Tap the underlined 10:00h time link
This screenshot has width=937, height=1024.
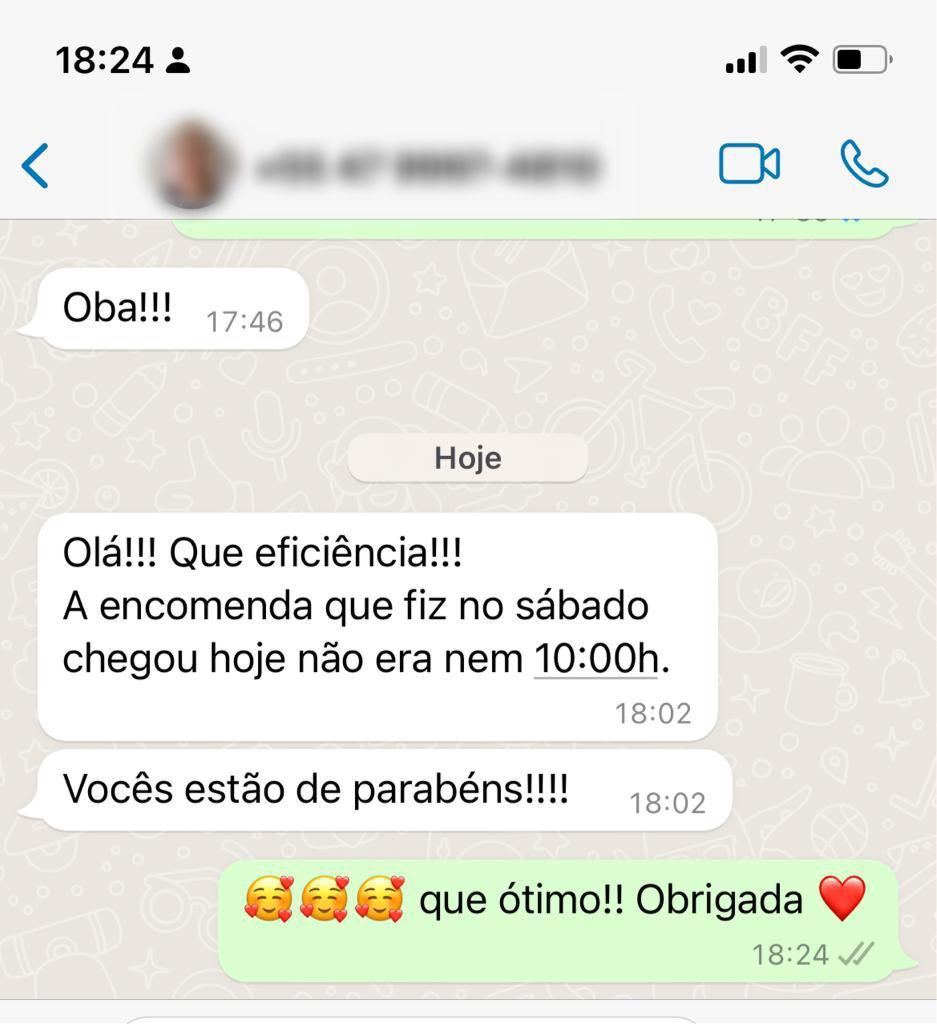pos(596,659)
